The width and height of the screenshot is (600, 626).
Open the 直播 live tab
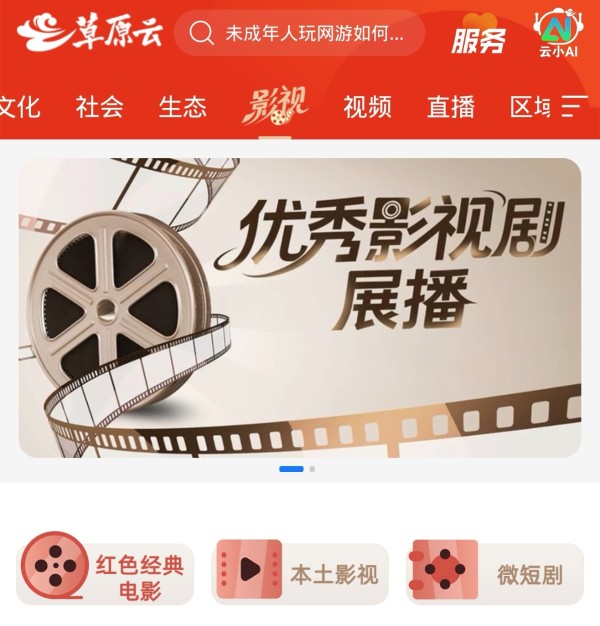coord(451,106)
